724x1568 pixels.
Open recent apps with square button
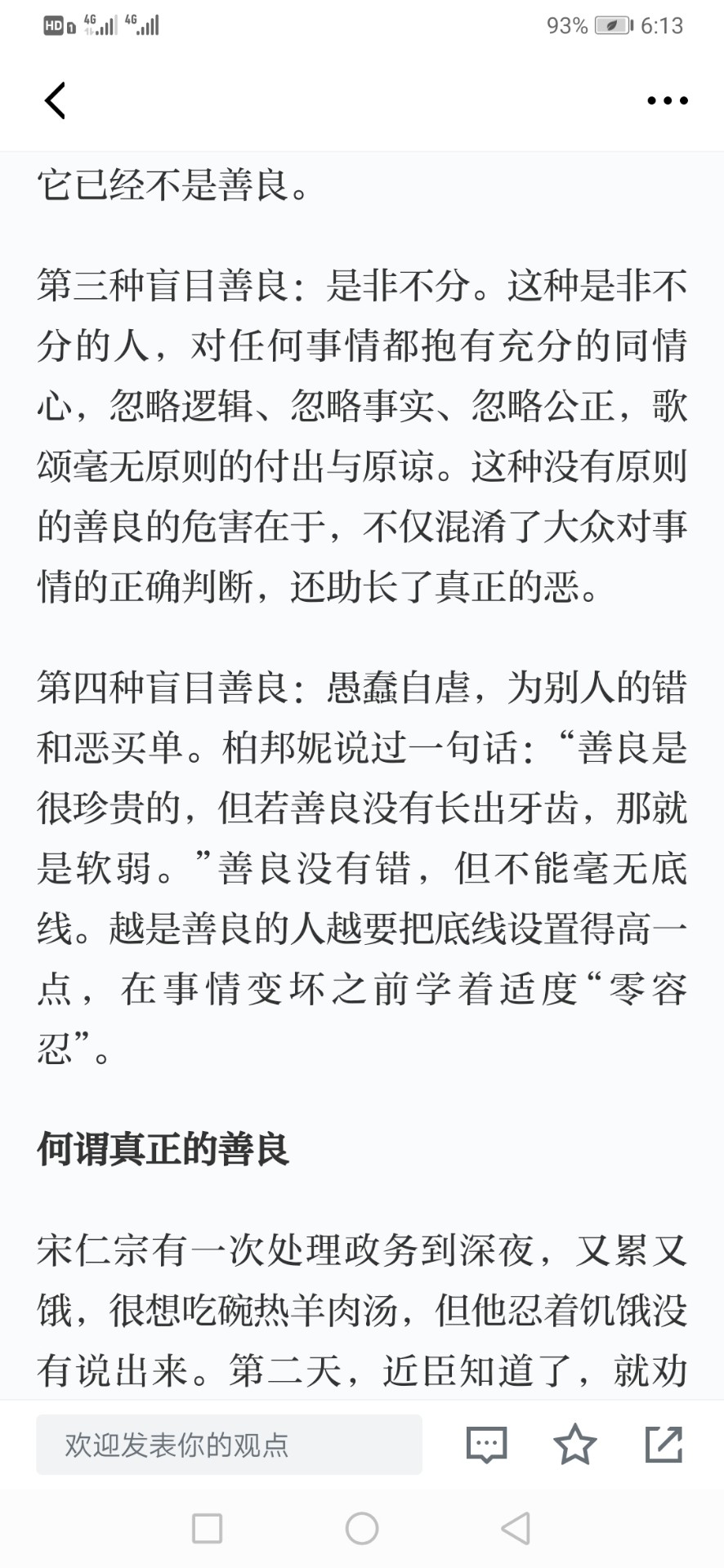point(207,1528)
